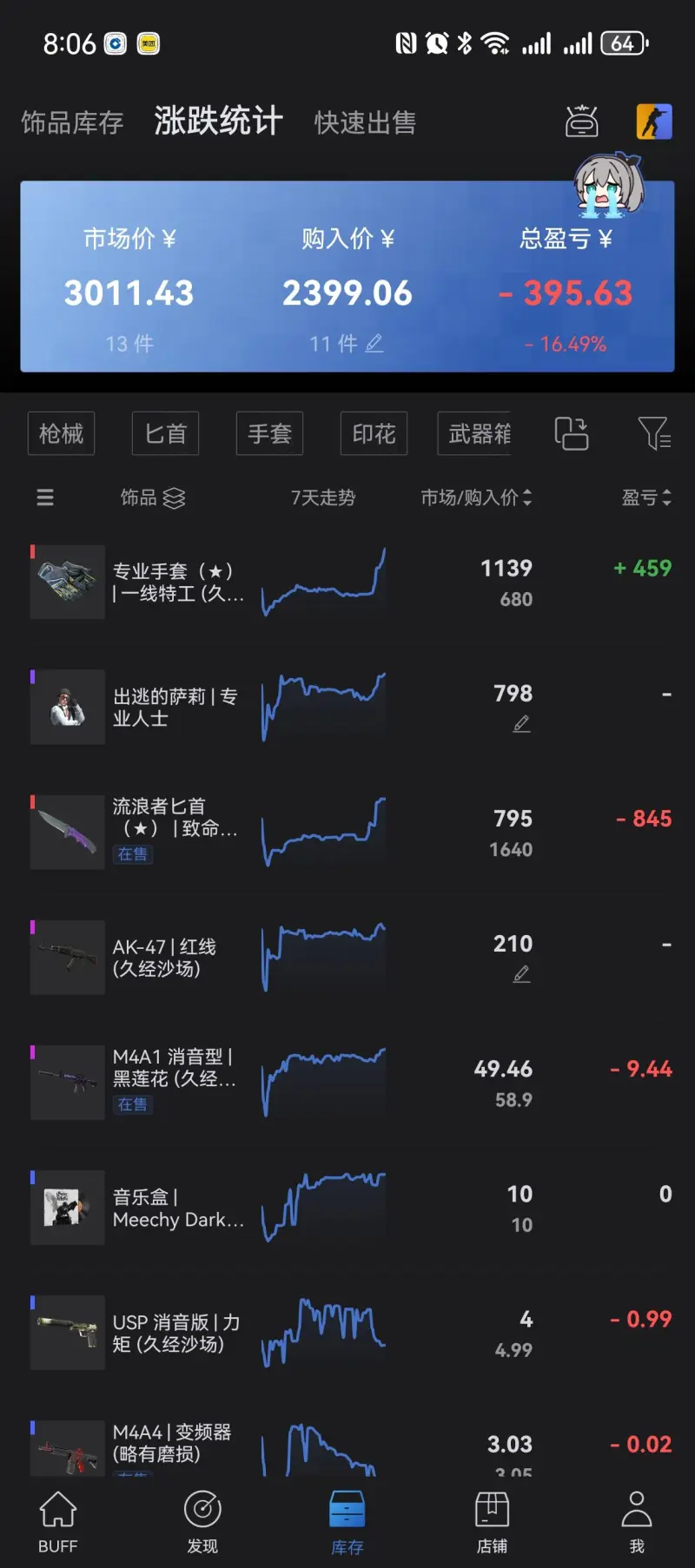Go to the BUFF home tab

58,1521
